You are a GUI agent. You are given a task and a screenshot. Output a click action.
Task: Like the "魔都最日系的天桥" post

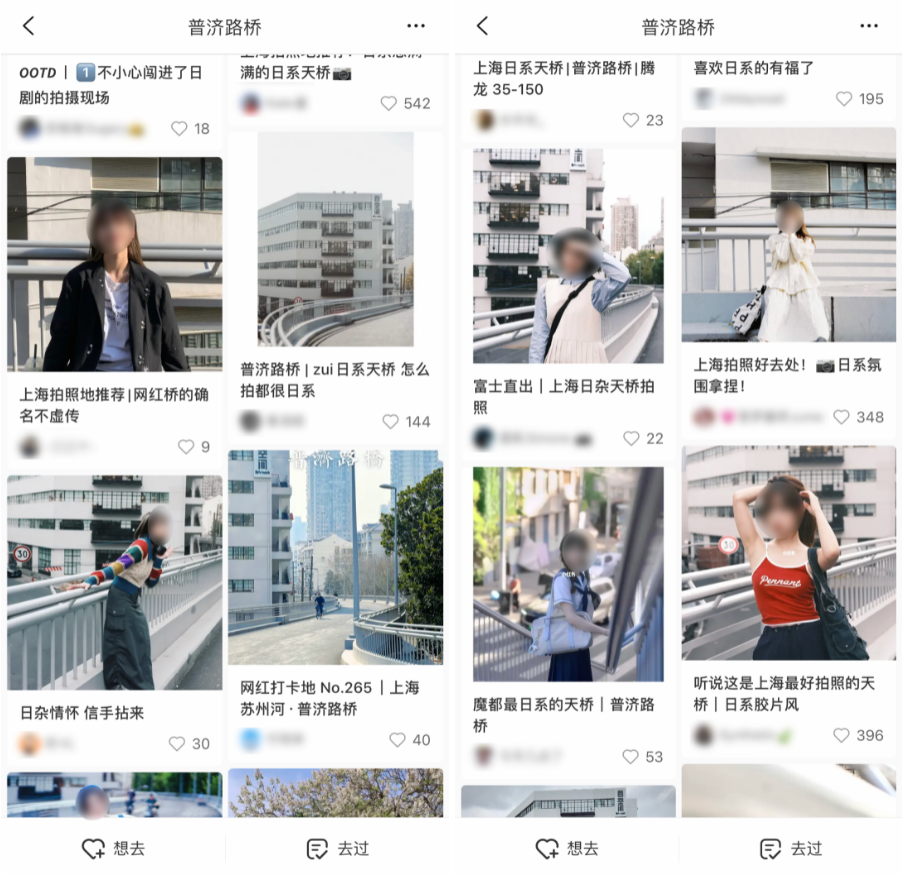[x=630, y=757]
